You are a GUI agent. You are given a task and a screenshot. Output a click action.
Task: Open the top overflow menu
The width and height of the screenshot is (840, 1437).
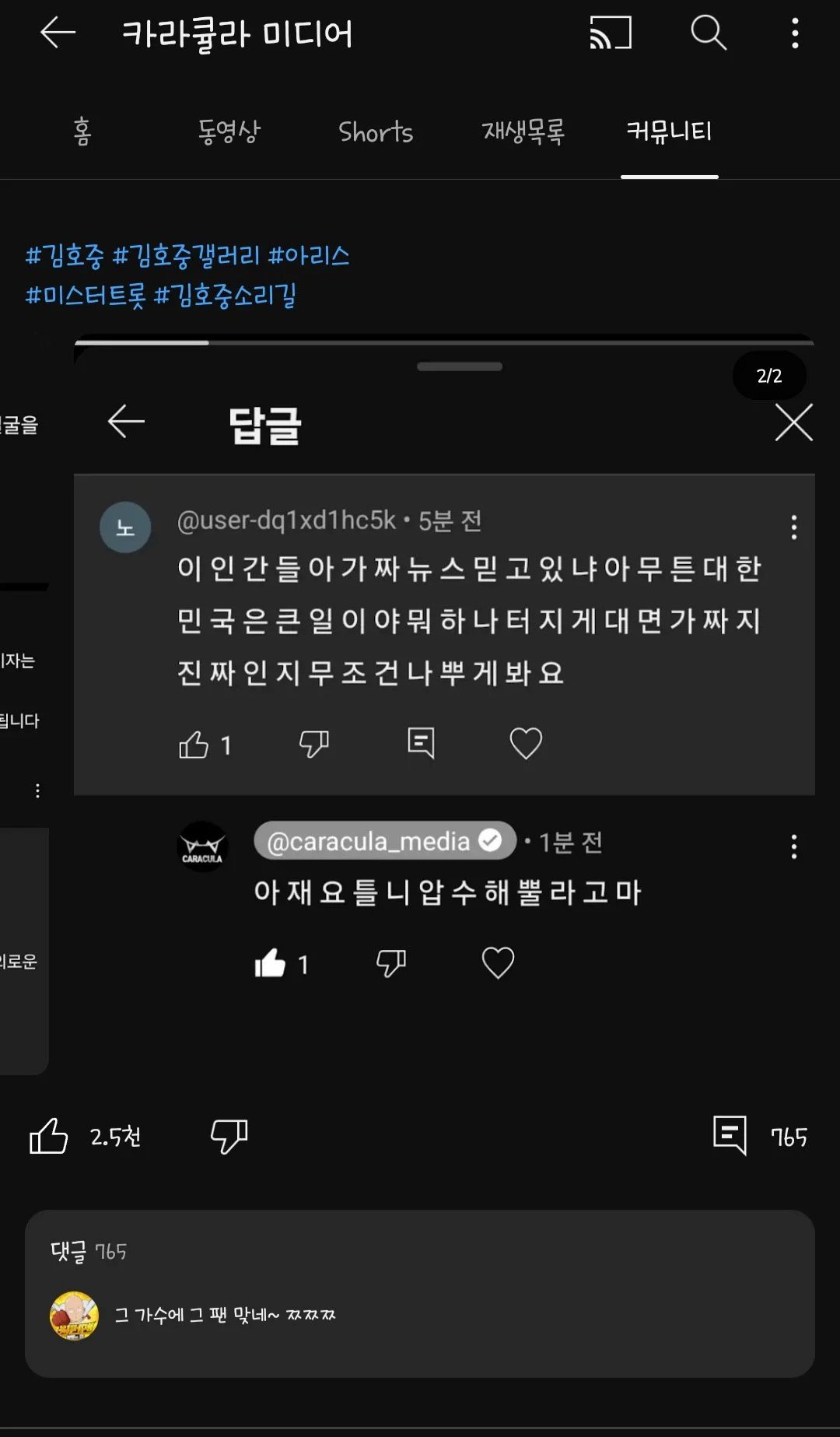794,33
